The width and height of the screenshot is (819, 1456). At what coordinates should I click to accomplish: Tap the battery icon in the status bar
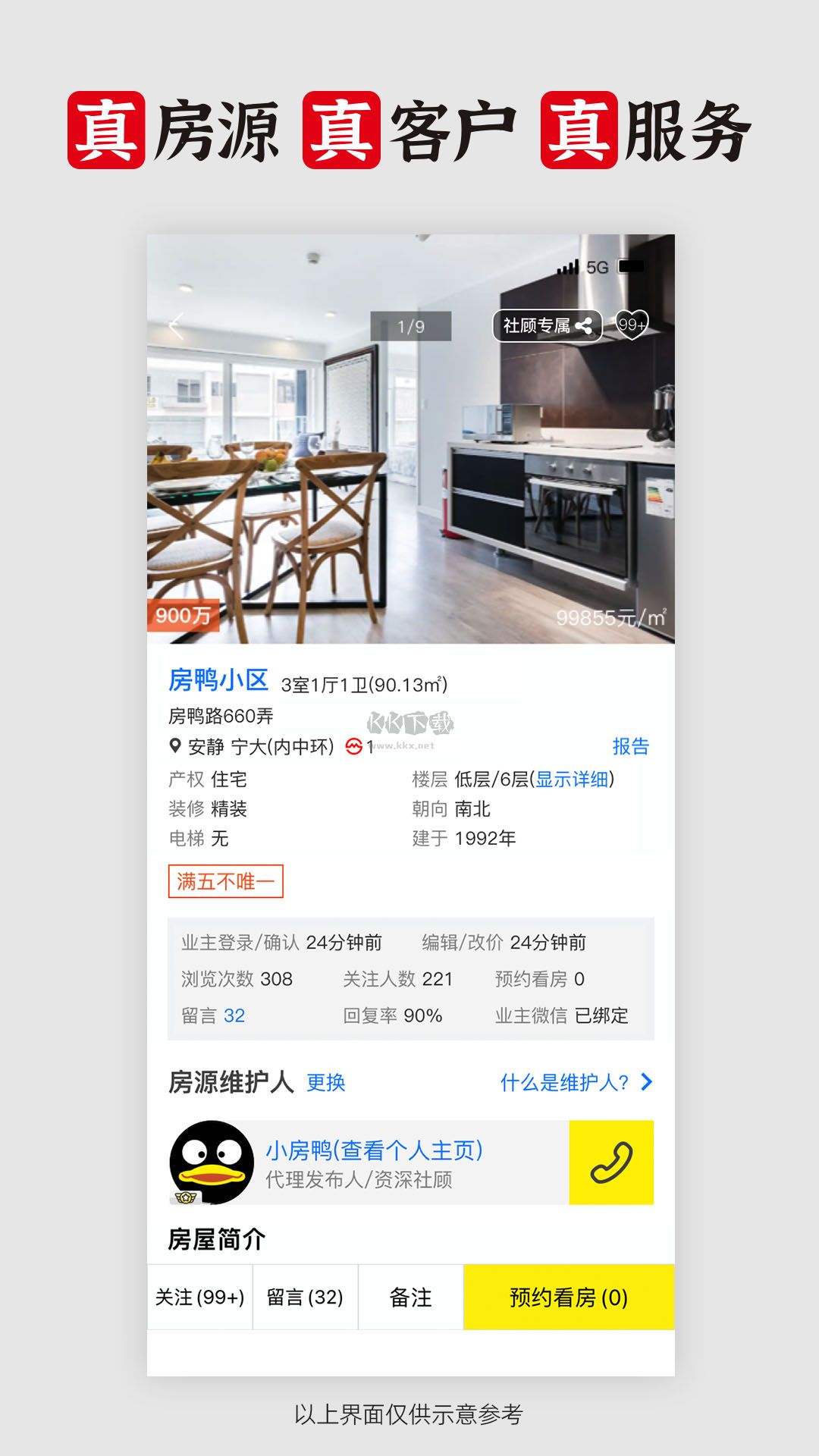click(631, 267)
